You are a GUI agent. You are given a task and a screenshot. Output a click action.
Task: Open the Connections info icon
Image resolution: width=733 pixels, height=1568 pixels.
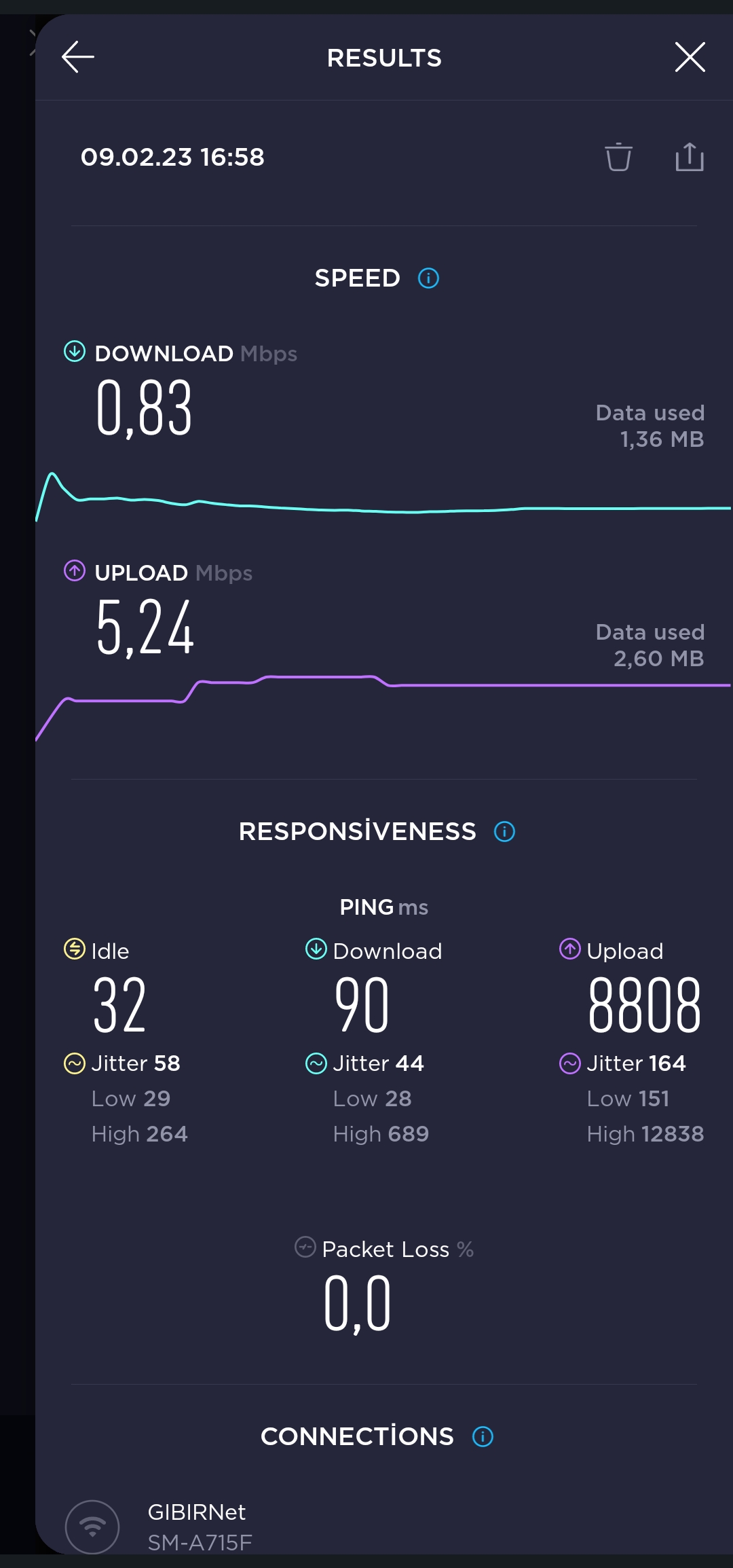(483, 1436)
